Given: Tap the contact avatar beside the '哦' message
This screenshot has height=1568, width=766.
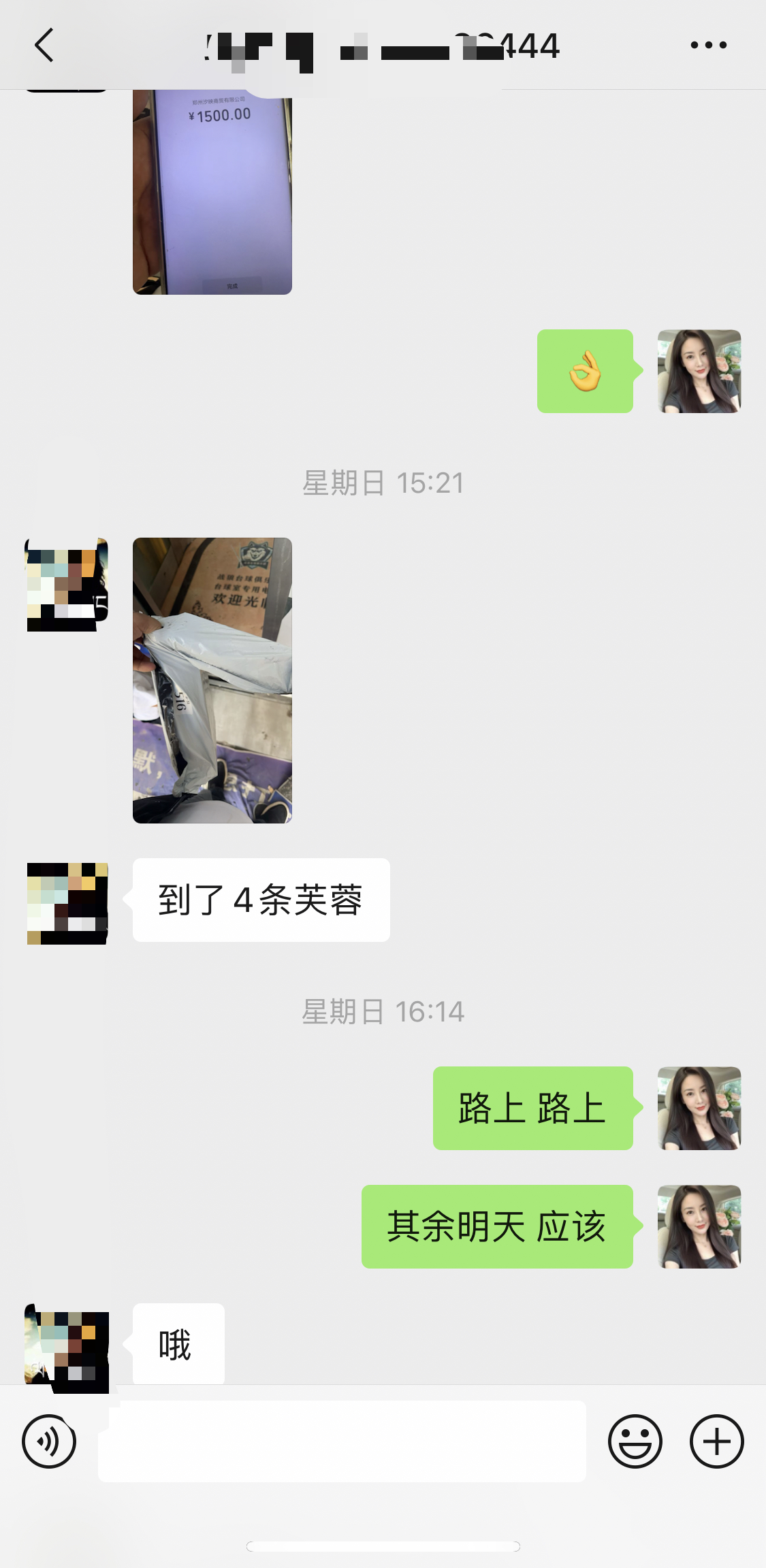Looking at the screenshot, I should pos(67,1344).
